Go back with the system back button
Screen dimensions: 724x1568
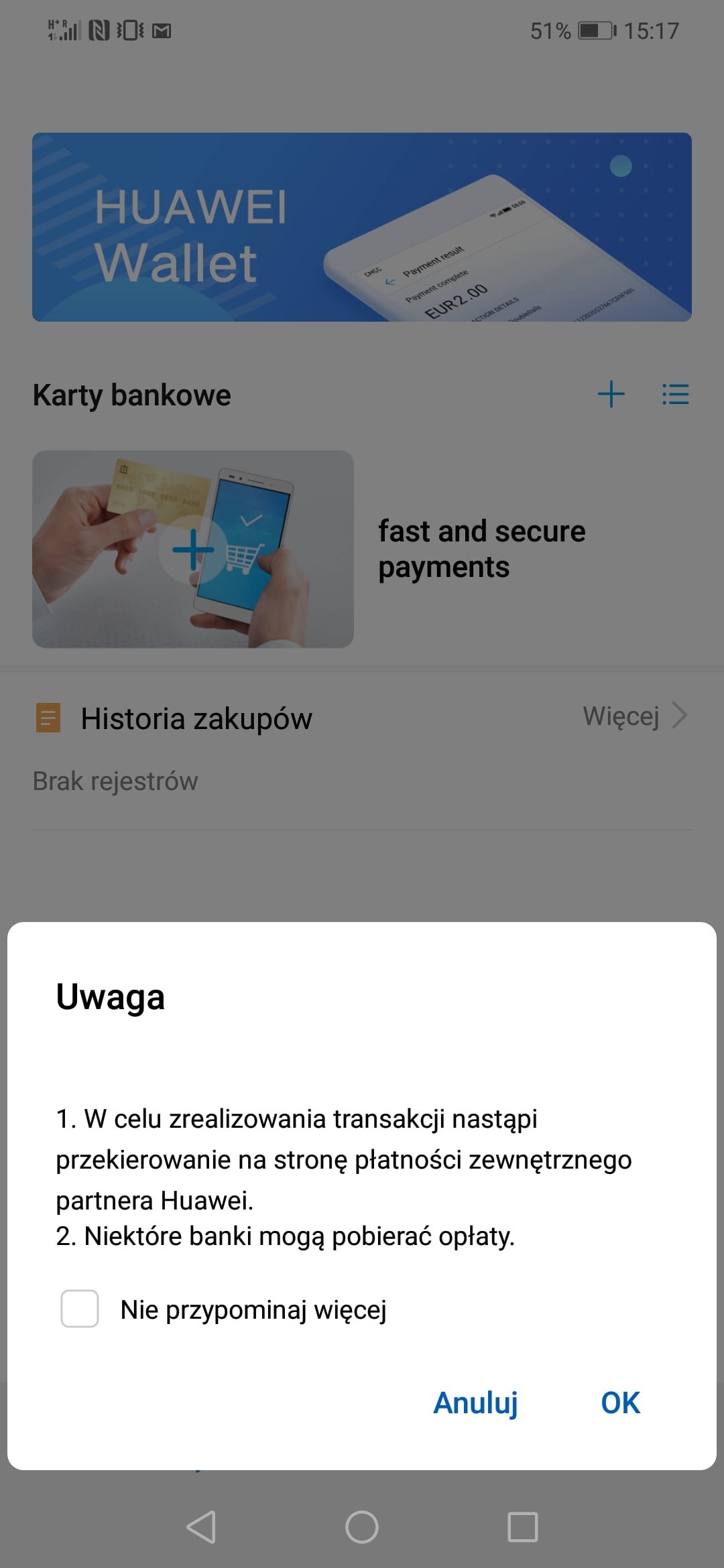point(200,1527)
